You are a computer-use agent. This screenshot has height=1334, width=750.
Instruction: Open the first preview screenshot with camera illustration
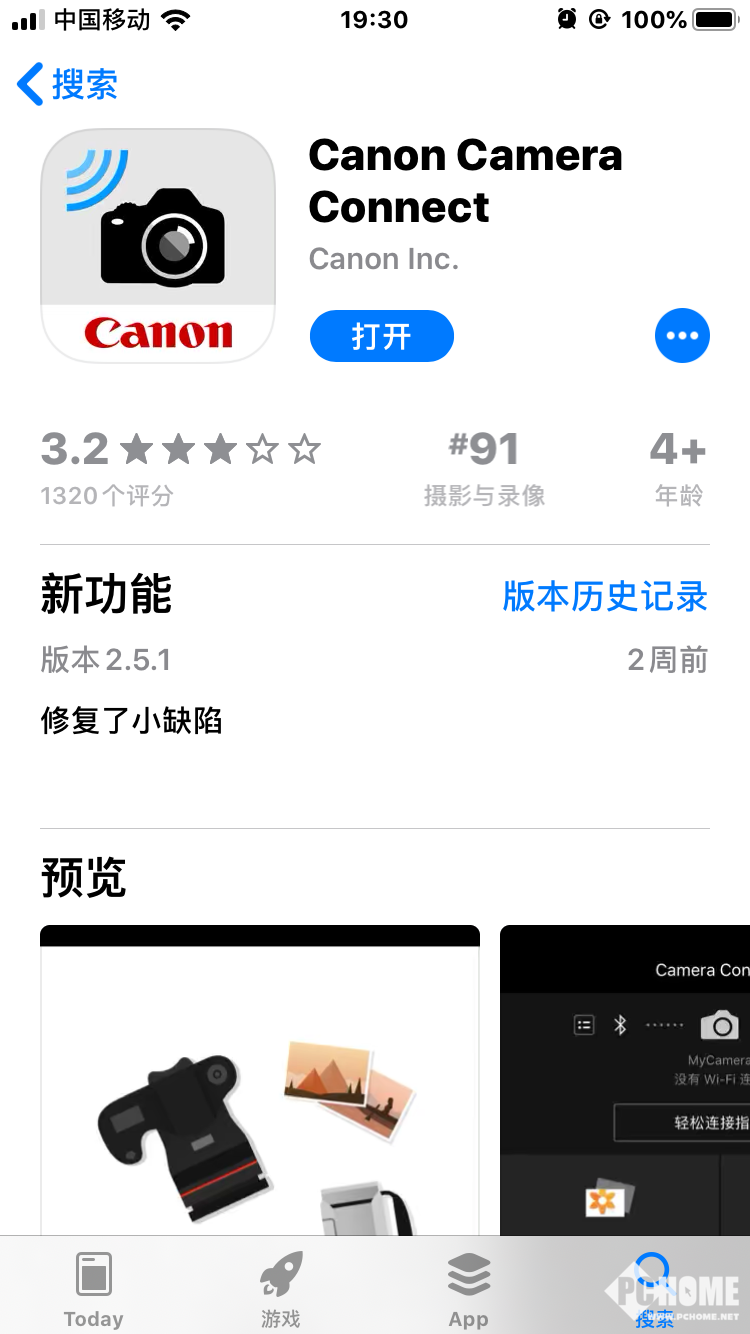(x=260, y=1080)
